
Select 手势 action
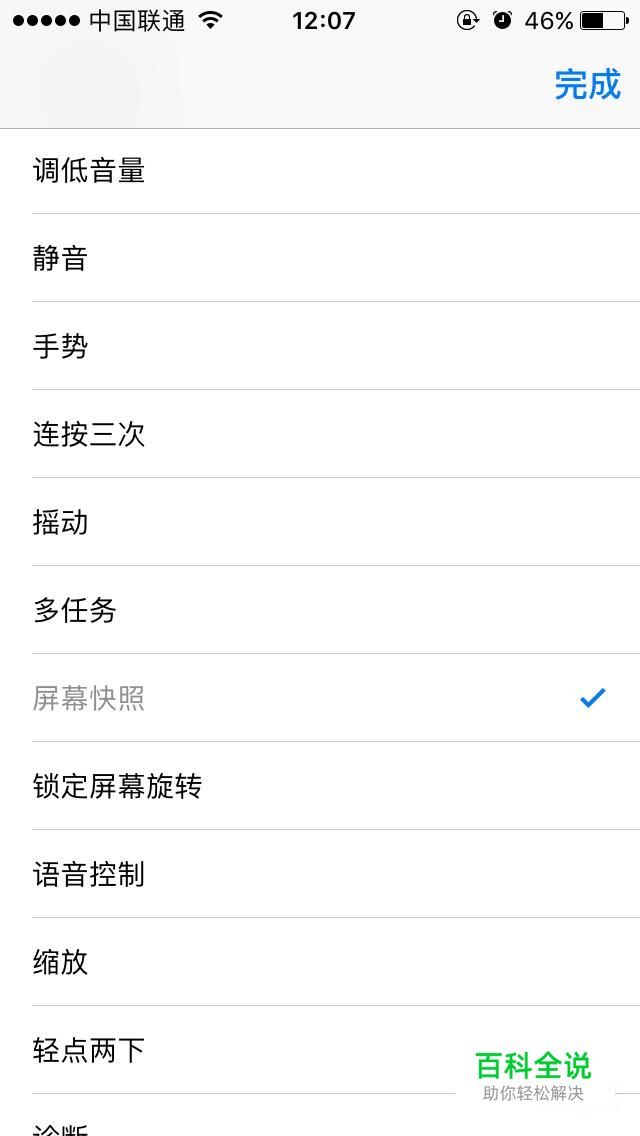click(x=320, y=346)
